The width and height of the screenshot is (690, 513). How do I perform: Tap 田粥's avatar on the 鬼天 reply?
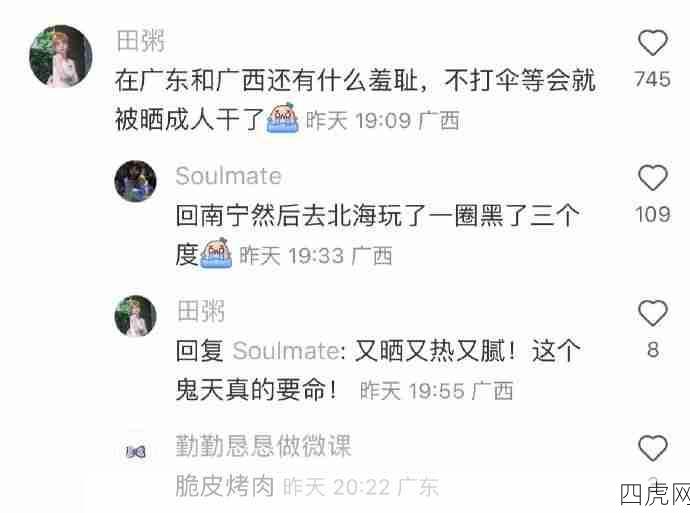click(135, 317)
